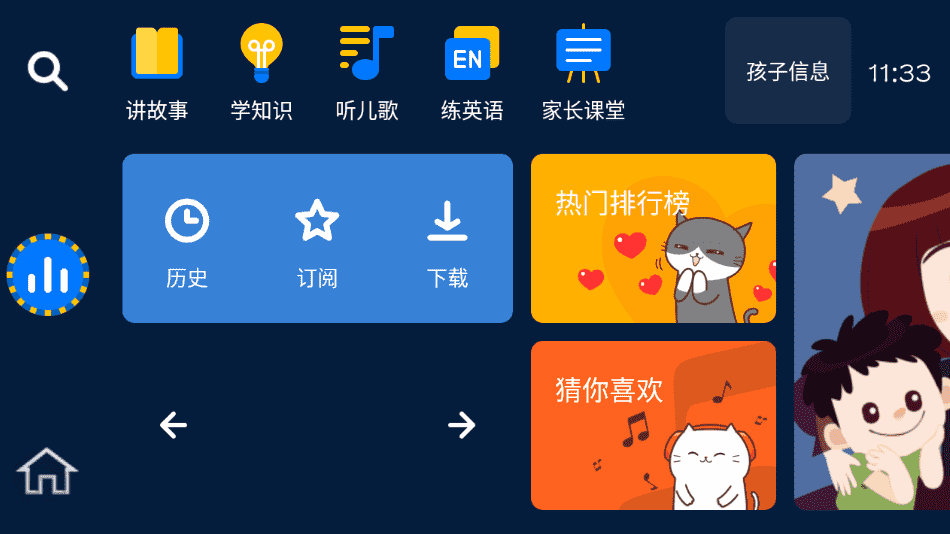
Task: Open the now-playing equalizer icon
Action: 48,275
